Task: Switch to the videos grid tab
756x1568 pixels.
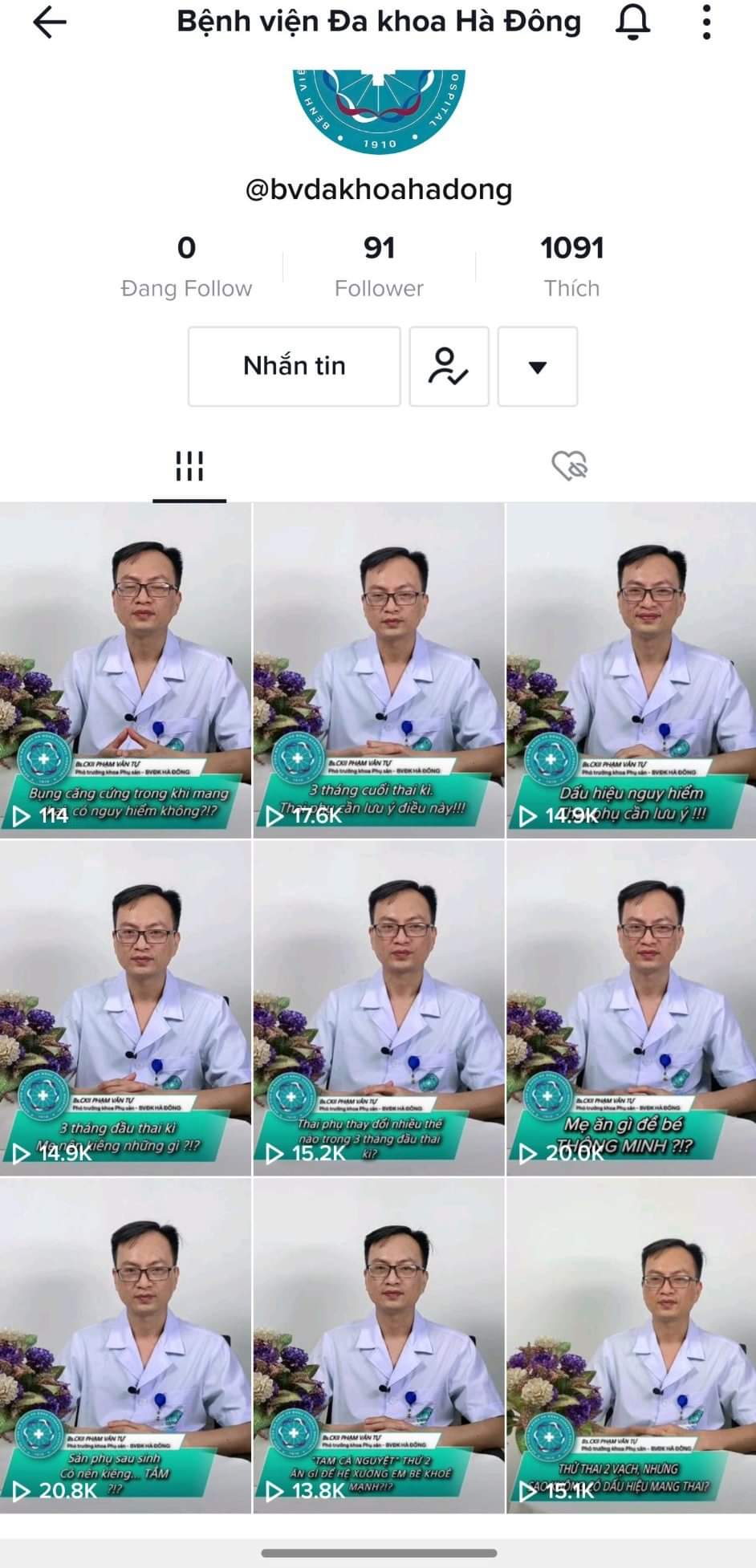Action: click(x=189, y=465)
